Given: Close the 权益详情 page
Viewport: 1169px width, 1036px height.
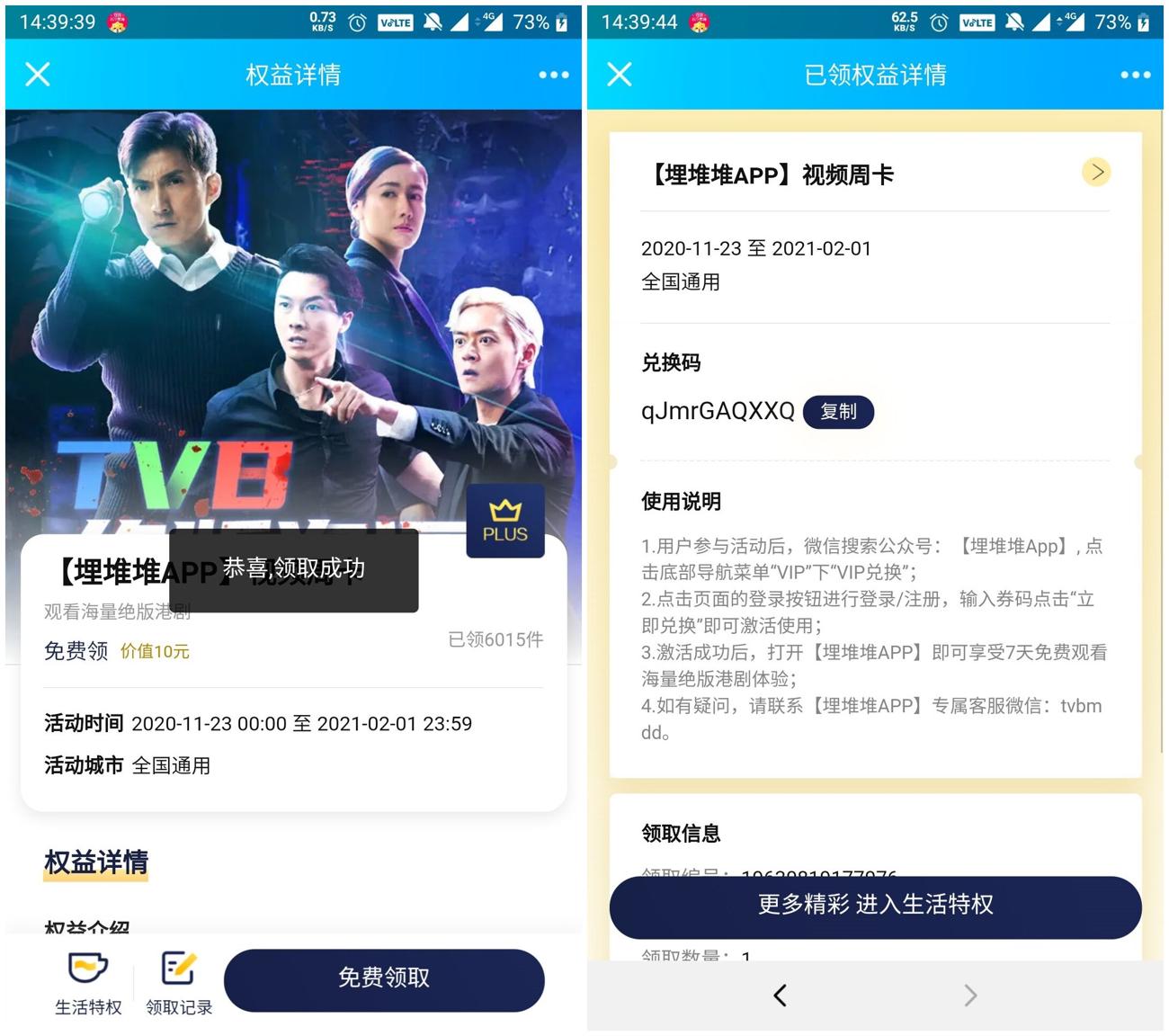Looking at the screenshot, I should point(38,74).
